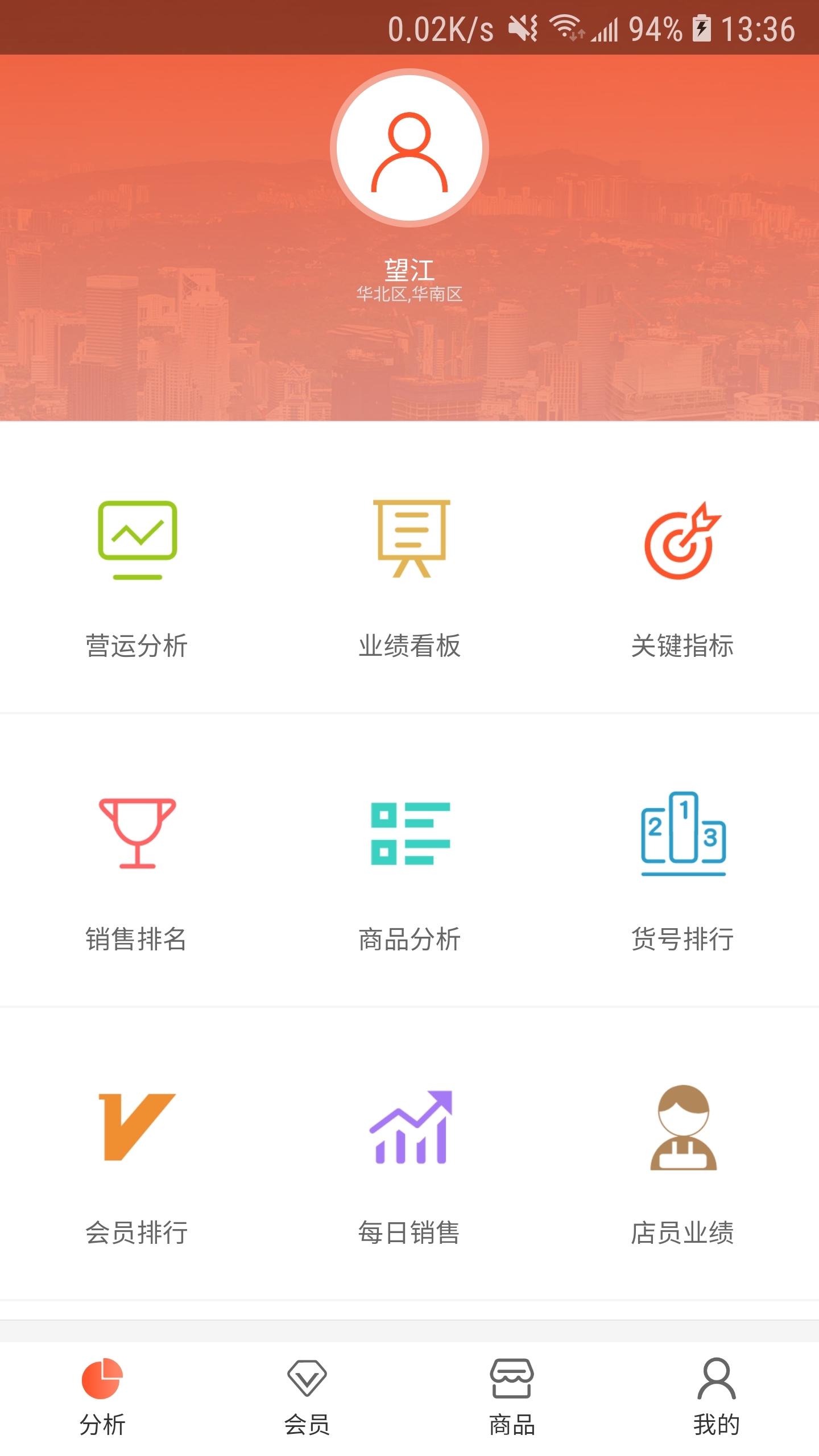
Task: Switch to the 会员 tab
Action: click(x=308, y=1399)
